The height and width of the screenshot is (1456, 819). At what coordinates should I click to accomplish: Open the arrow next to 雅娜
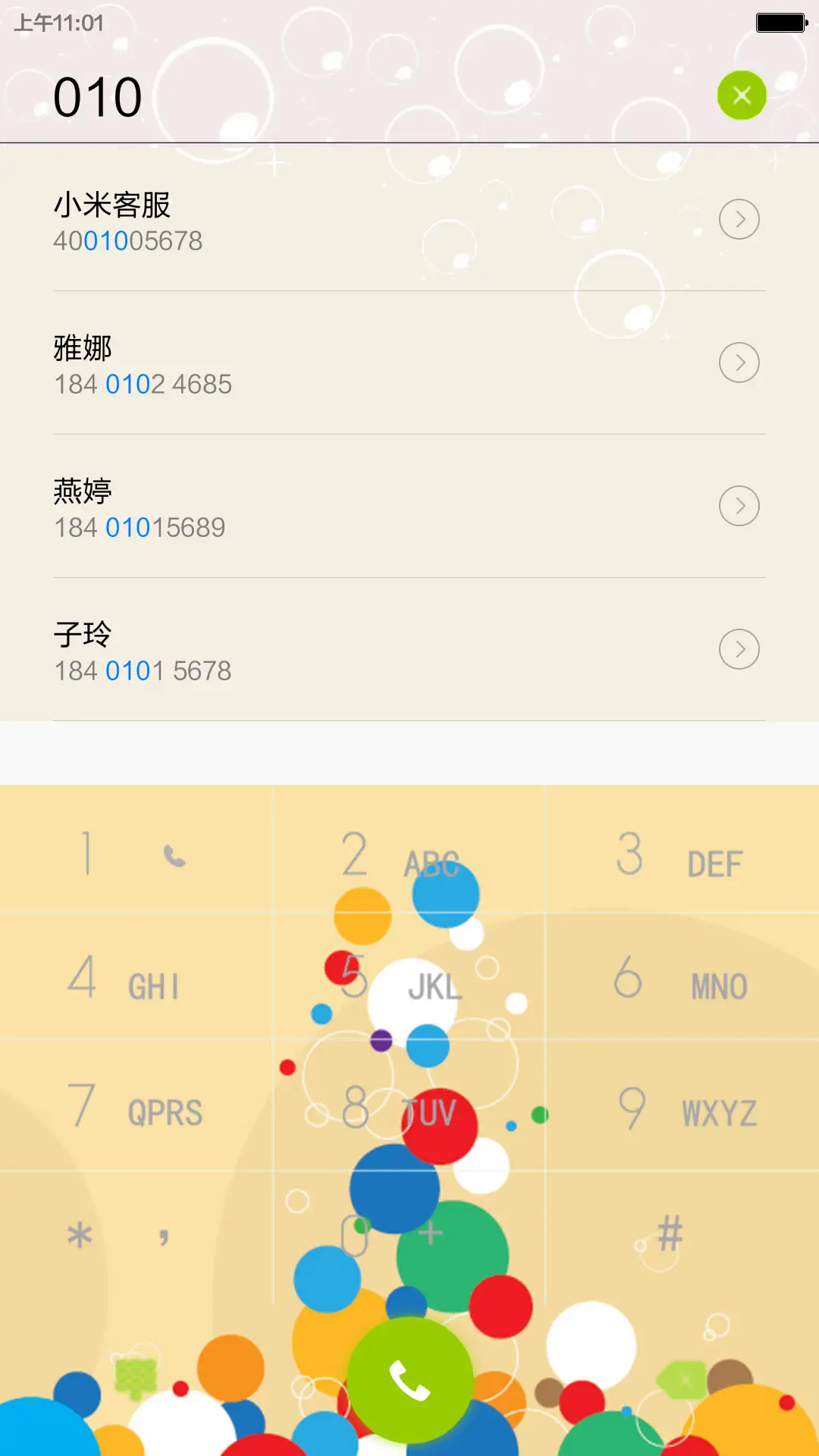point(739,362)
